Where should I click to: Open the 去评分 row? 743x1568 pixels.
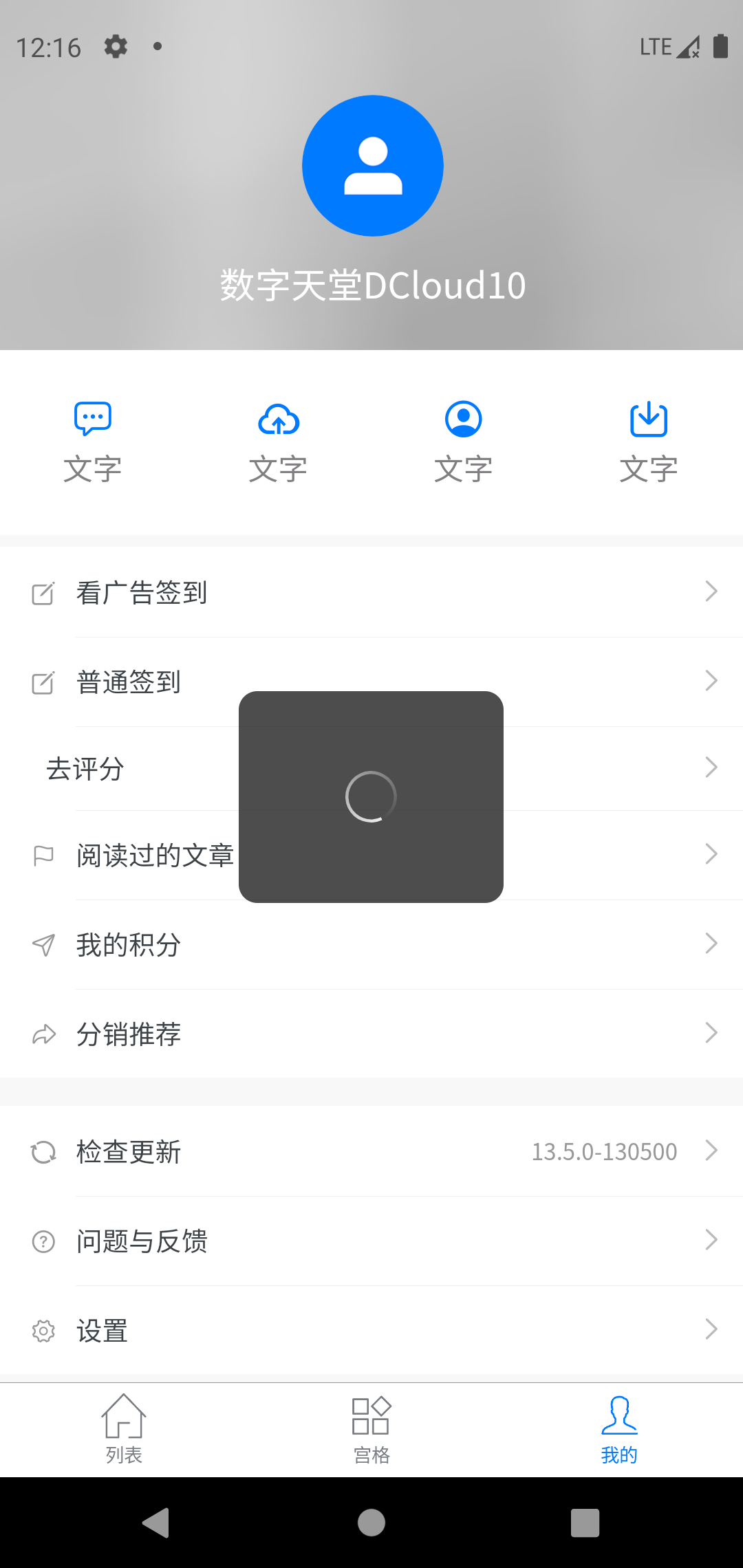tap(371, 768)
